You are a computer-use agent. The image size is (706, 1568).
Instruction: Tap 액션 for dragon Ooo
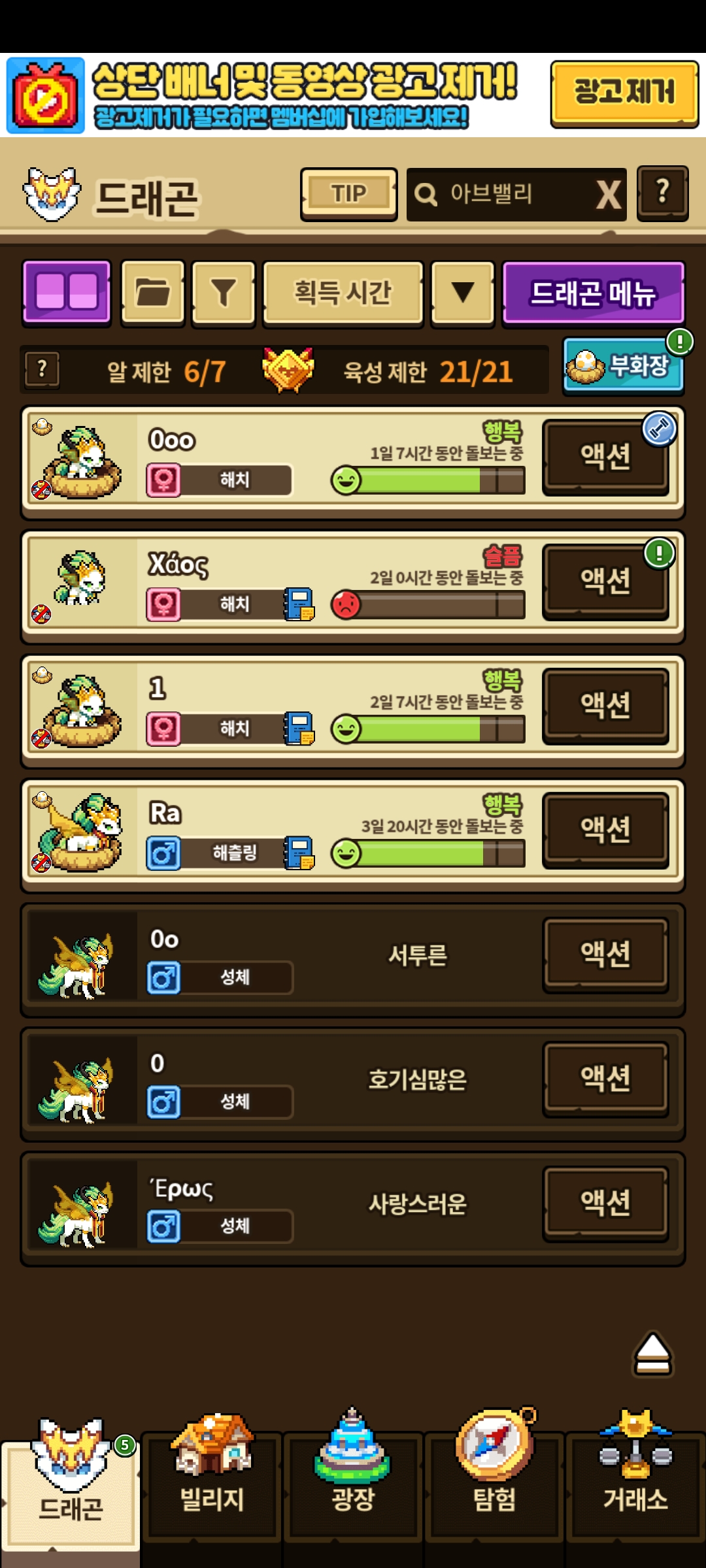[605, 456]
